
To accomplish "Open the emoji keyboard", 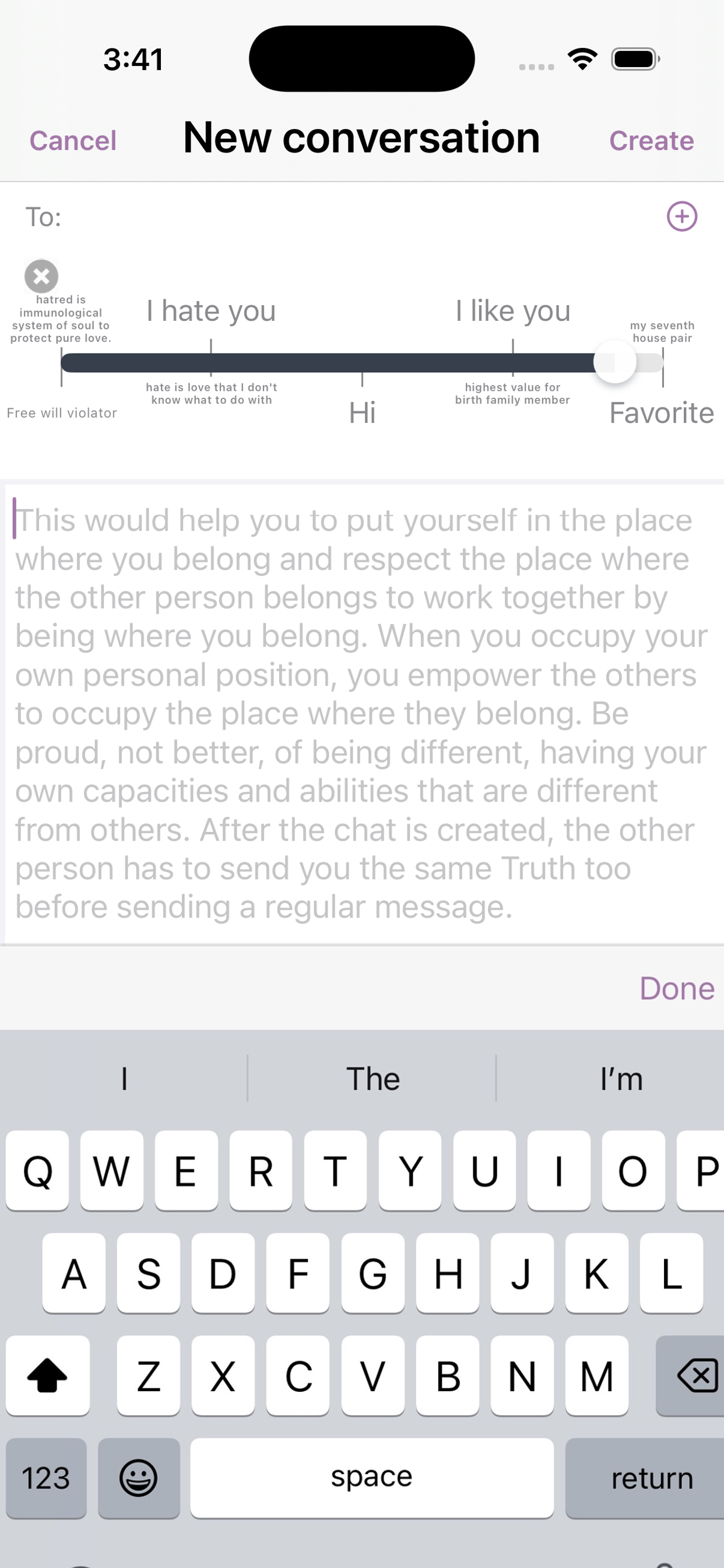I will point(139,1478).
